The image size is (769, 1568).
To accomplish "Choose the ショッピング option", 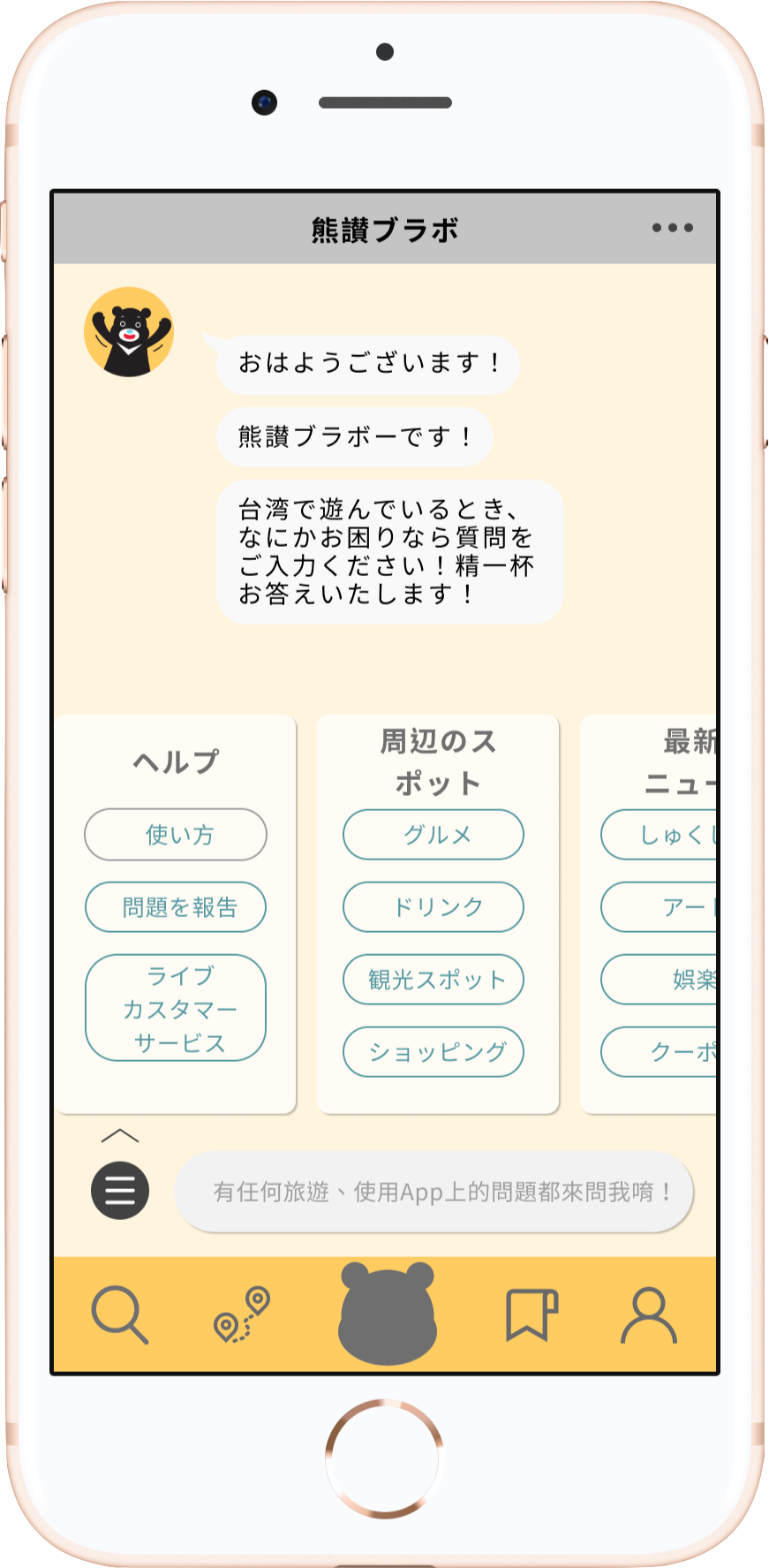I will [x=434, y=1051].
